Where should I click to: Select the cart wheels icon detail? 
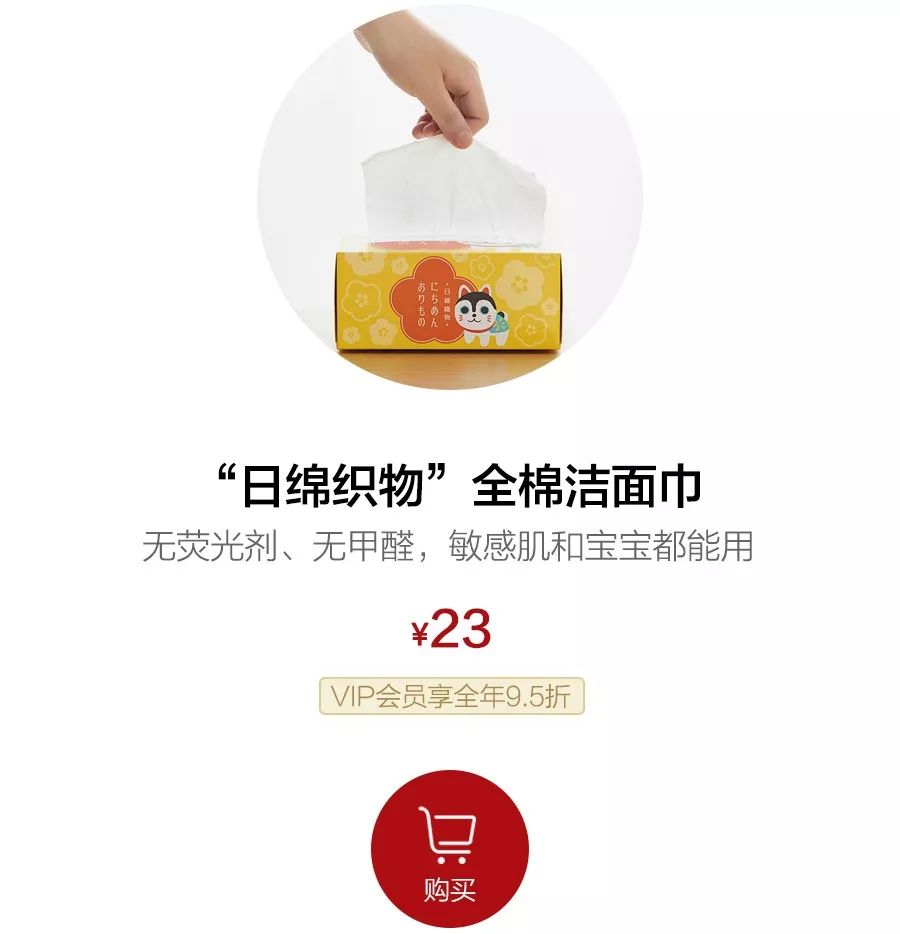450,860
